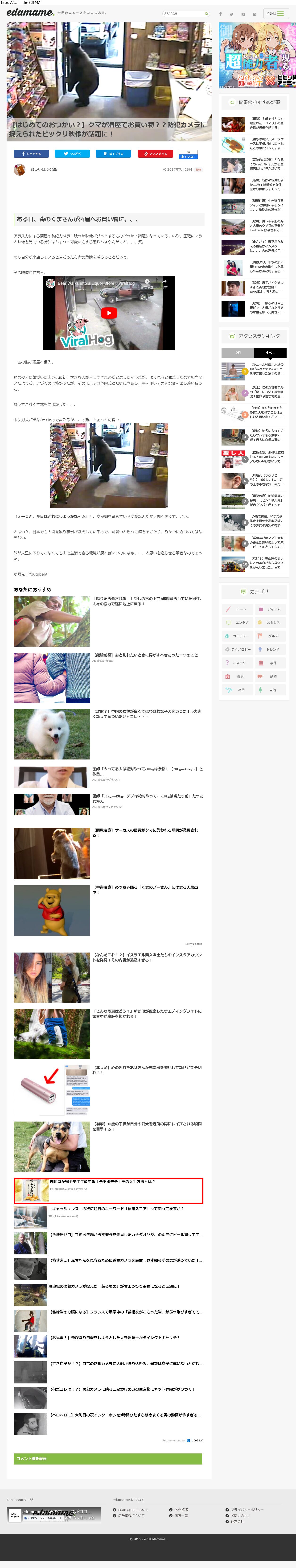296x1568 pixels.
Task: Open the MENU hamburger button
Action: 276,13
